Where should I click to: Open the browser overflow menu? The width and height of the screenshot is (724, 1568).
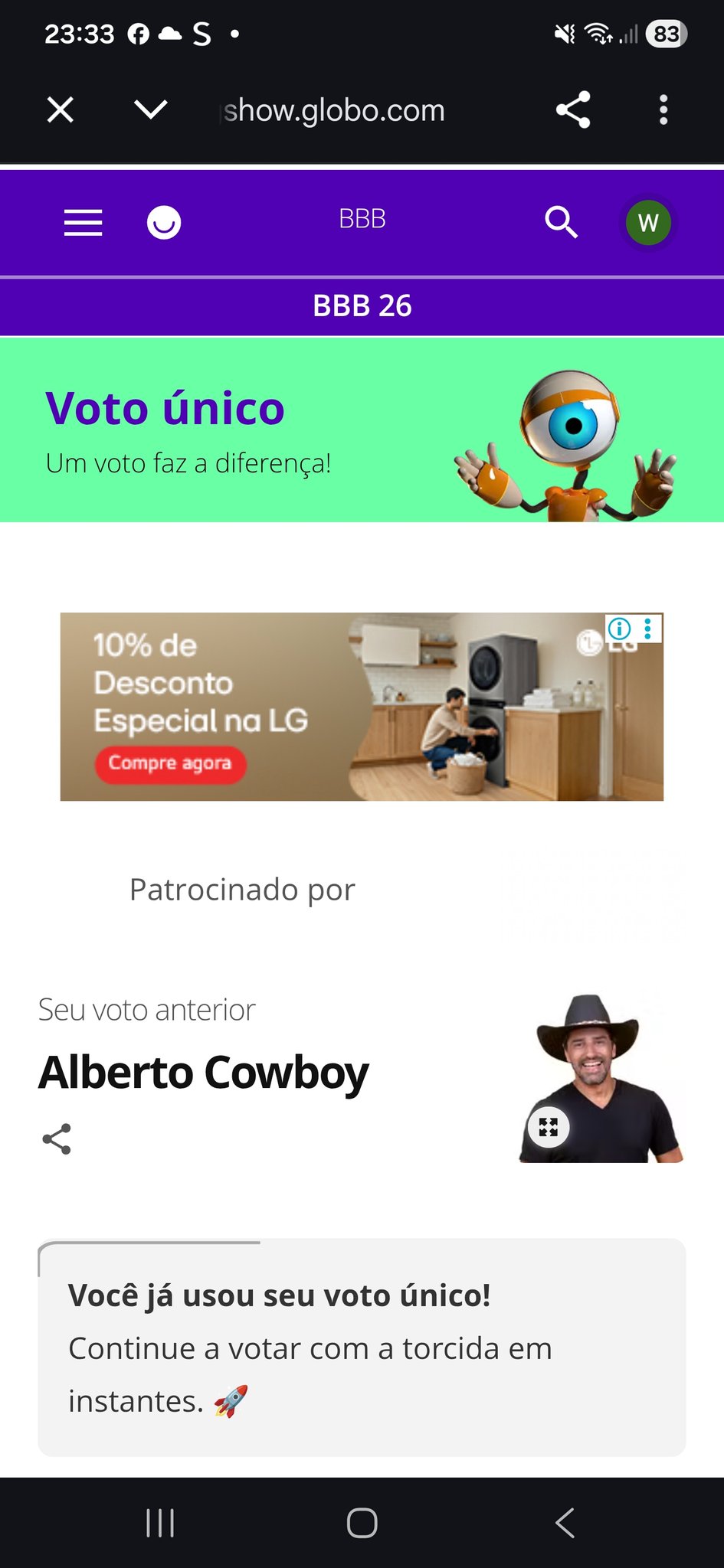[663, 109]
